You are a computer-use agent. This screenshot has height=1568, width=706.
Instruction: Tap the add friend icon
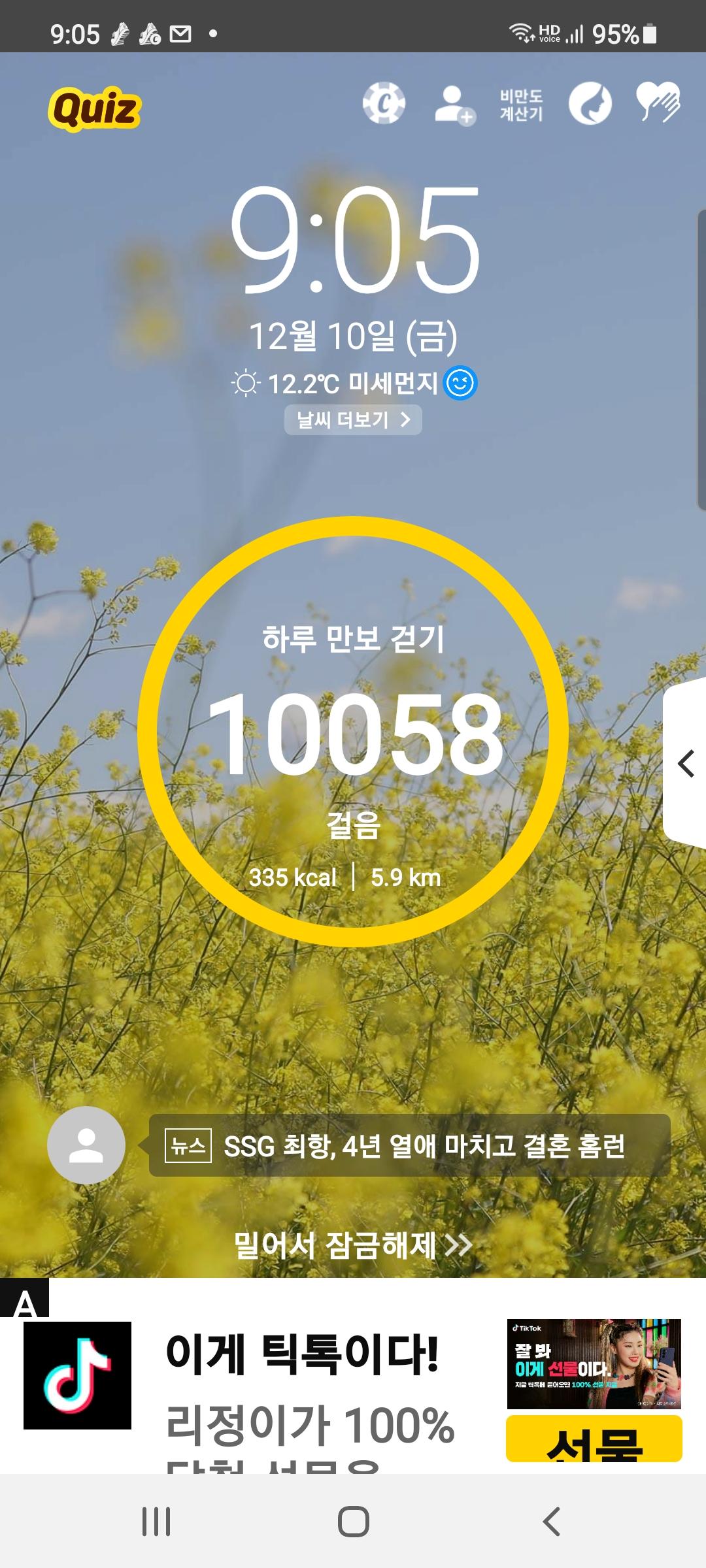[454, 105]
